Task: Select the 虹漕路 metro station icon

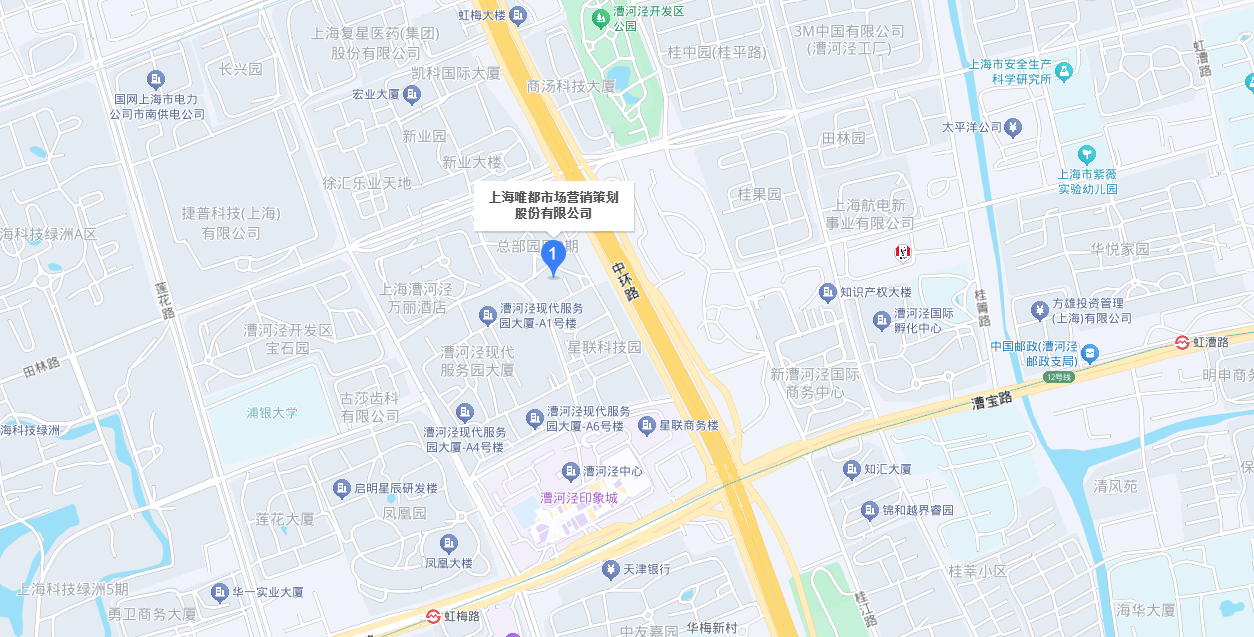Action: (x=1182, y=342)
